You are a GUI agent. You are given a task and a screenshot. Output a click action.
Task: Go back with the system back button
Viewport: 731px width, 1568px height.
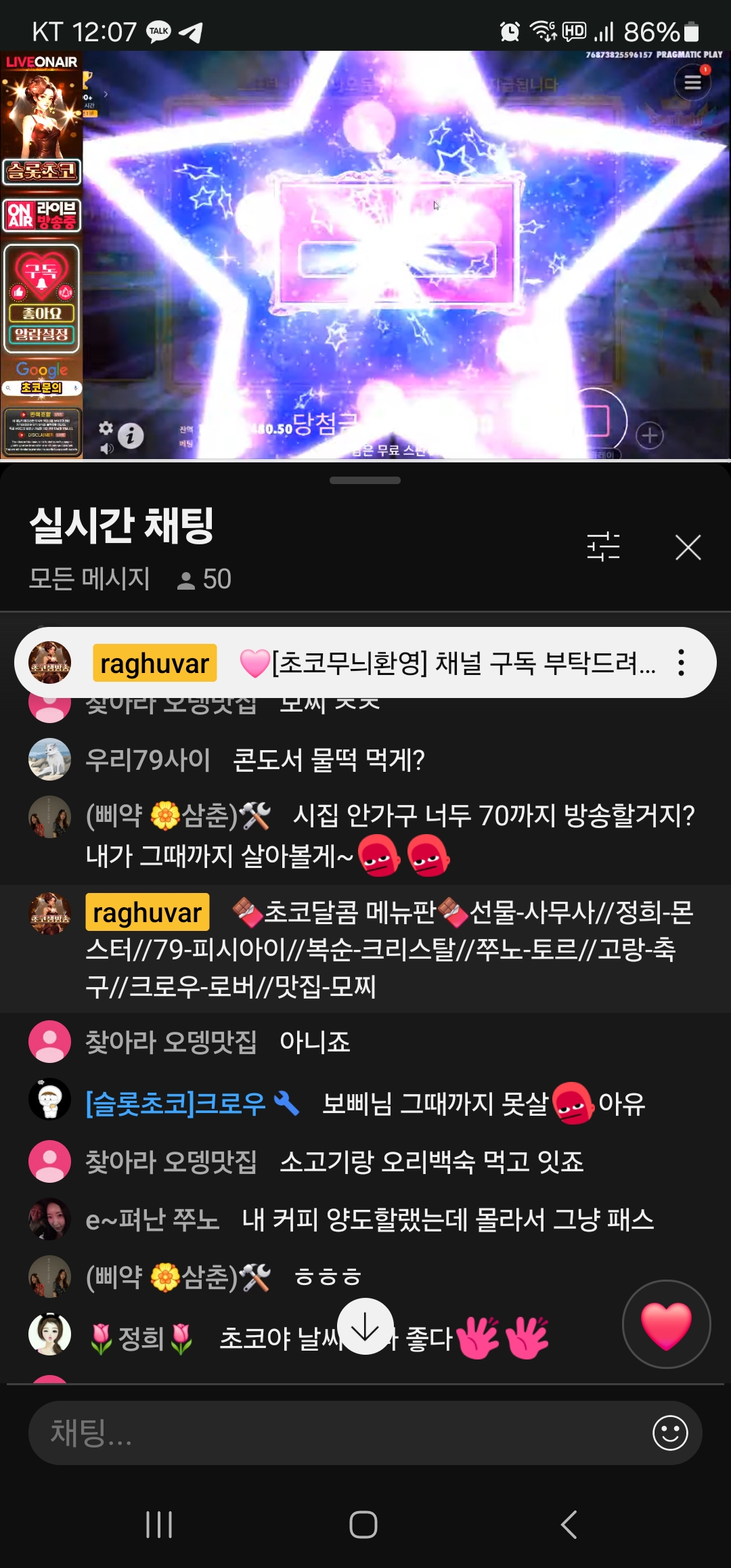[x=569, y=1525]
